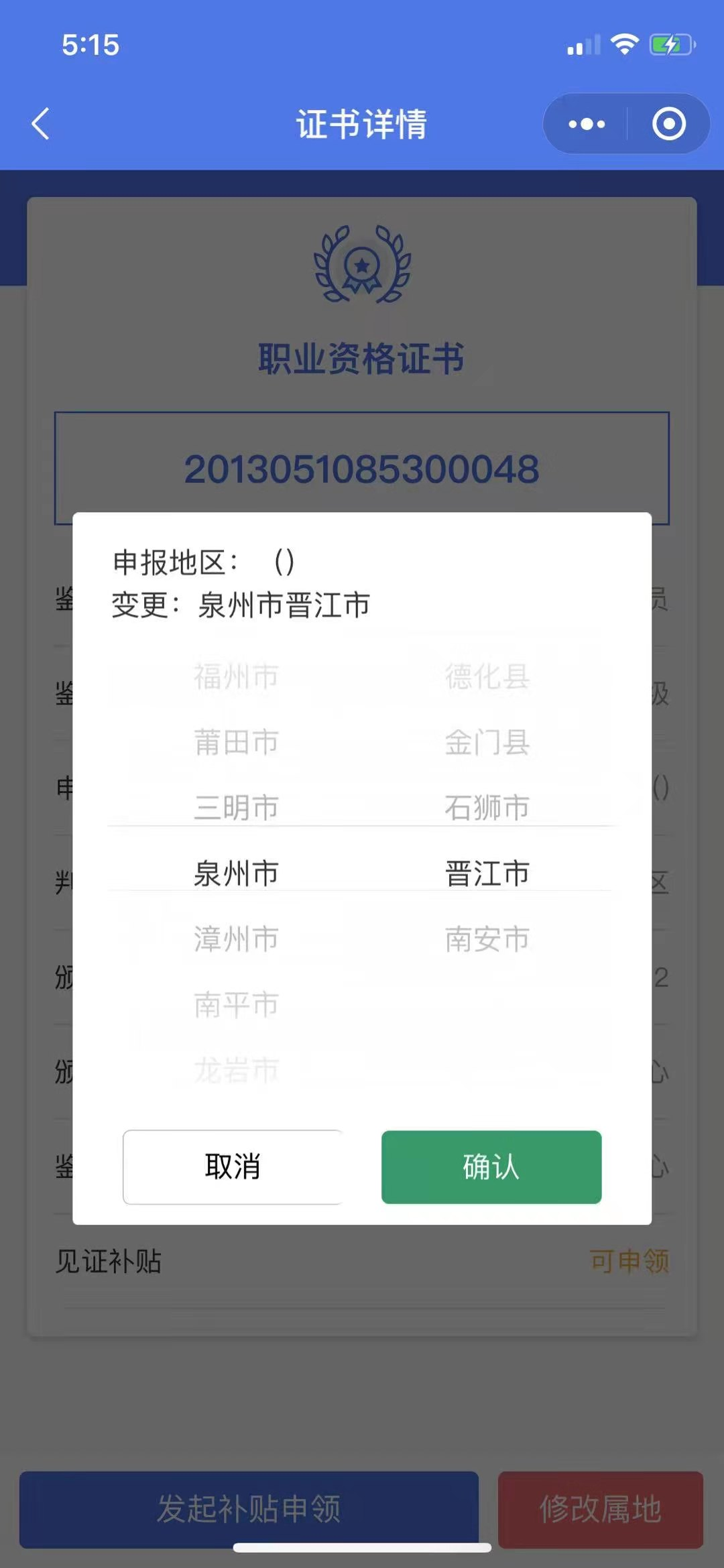Close the mini program with circle icon
This screenshot has height=1568, width=724.
click(x=668, y=124)
